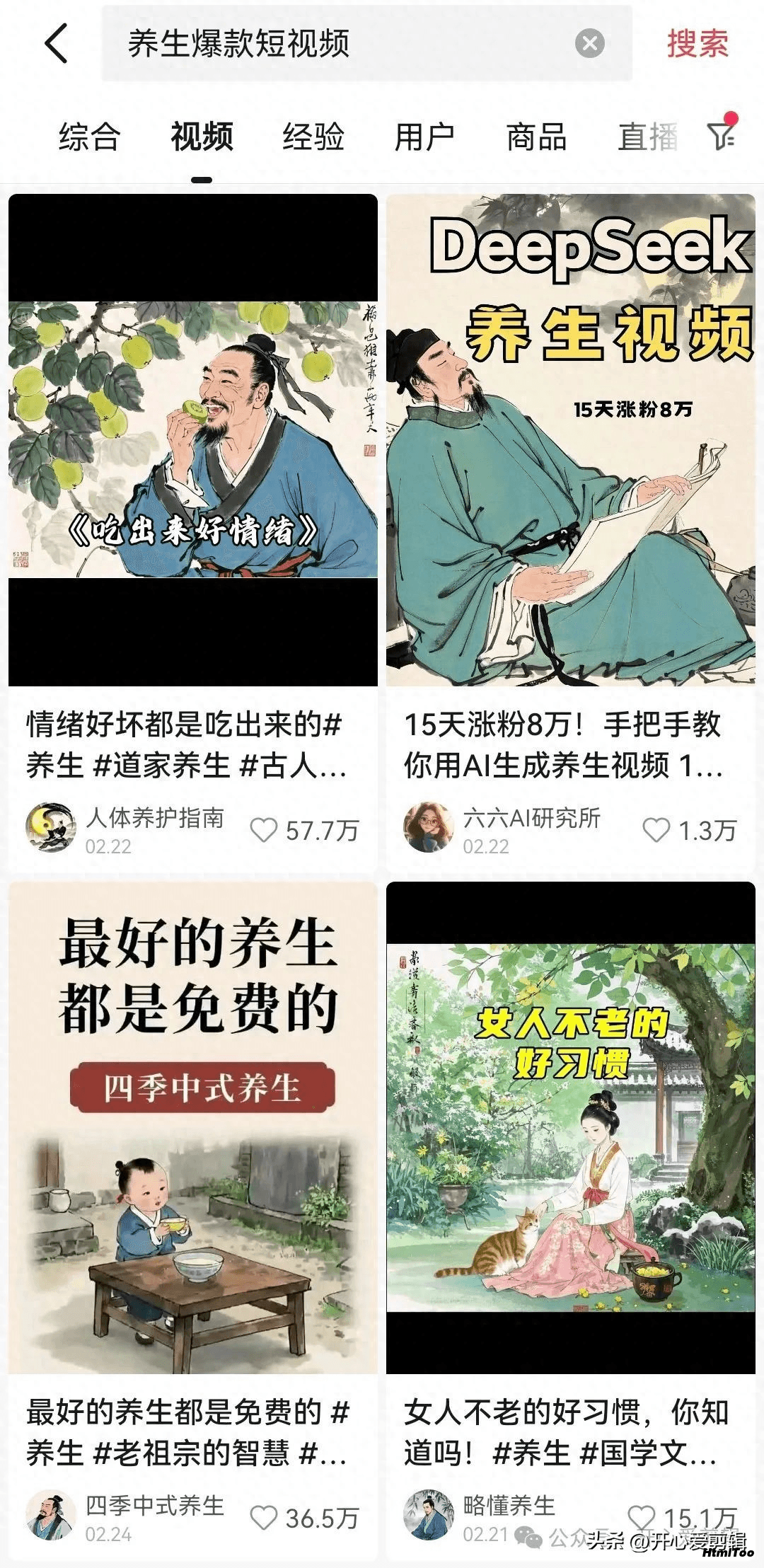Like the video by 人体养护指南
The height and width of the screenshot is (1568, 764).
coord(305,830)
